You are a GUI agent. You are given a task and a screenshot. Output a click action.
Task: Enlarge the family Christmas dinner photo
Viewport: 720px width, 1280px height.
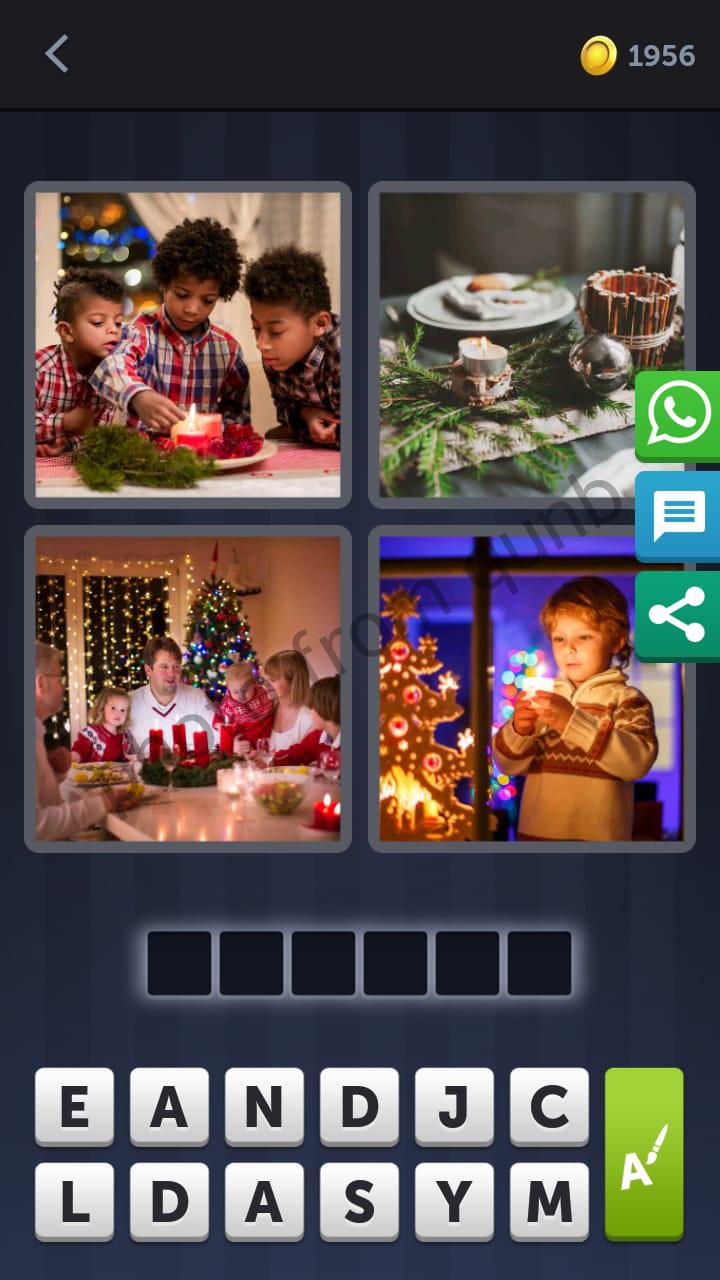(188, 688)
